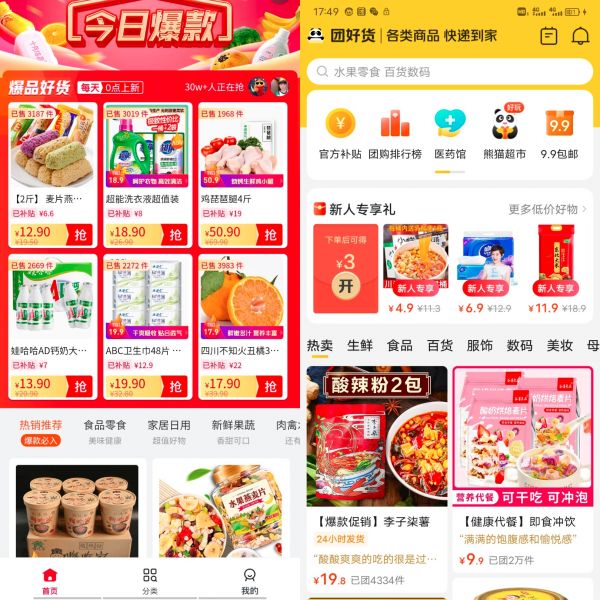Tap 更多低价好物 link

[547, 209]
